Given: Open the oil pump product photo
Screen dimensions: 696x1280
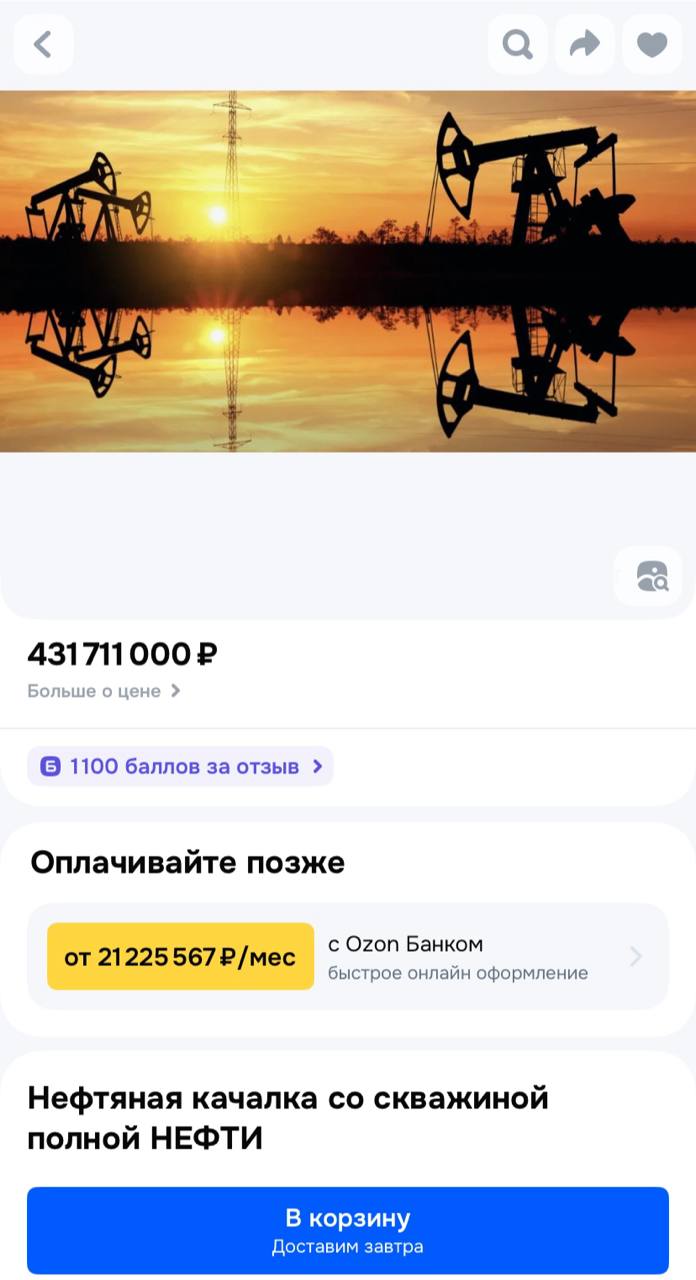Looking at the screenshot, I should point(348,271).
